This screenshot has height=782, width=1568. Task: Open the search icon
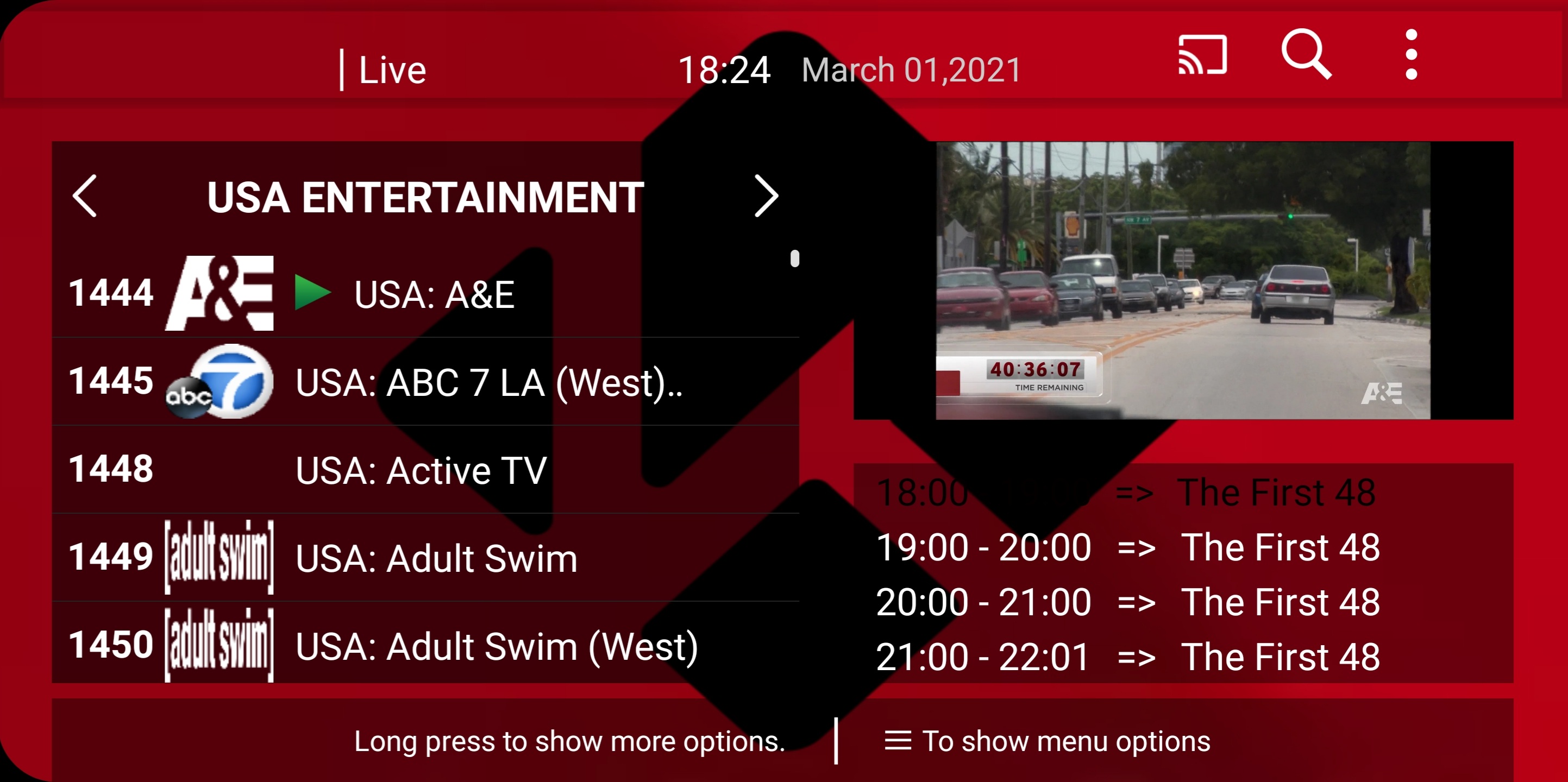coord(1306,55)
